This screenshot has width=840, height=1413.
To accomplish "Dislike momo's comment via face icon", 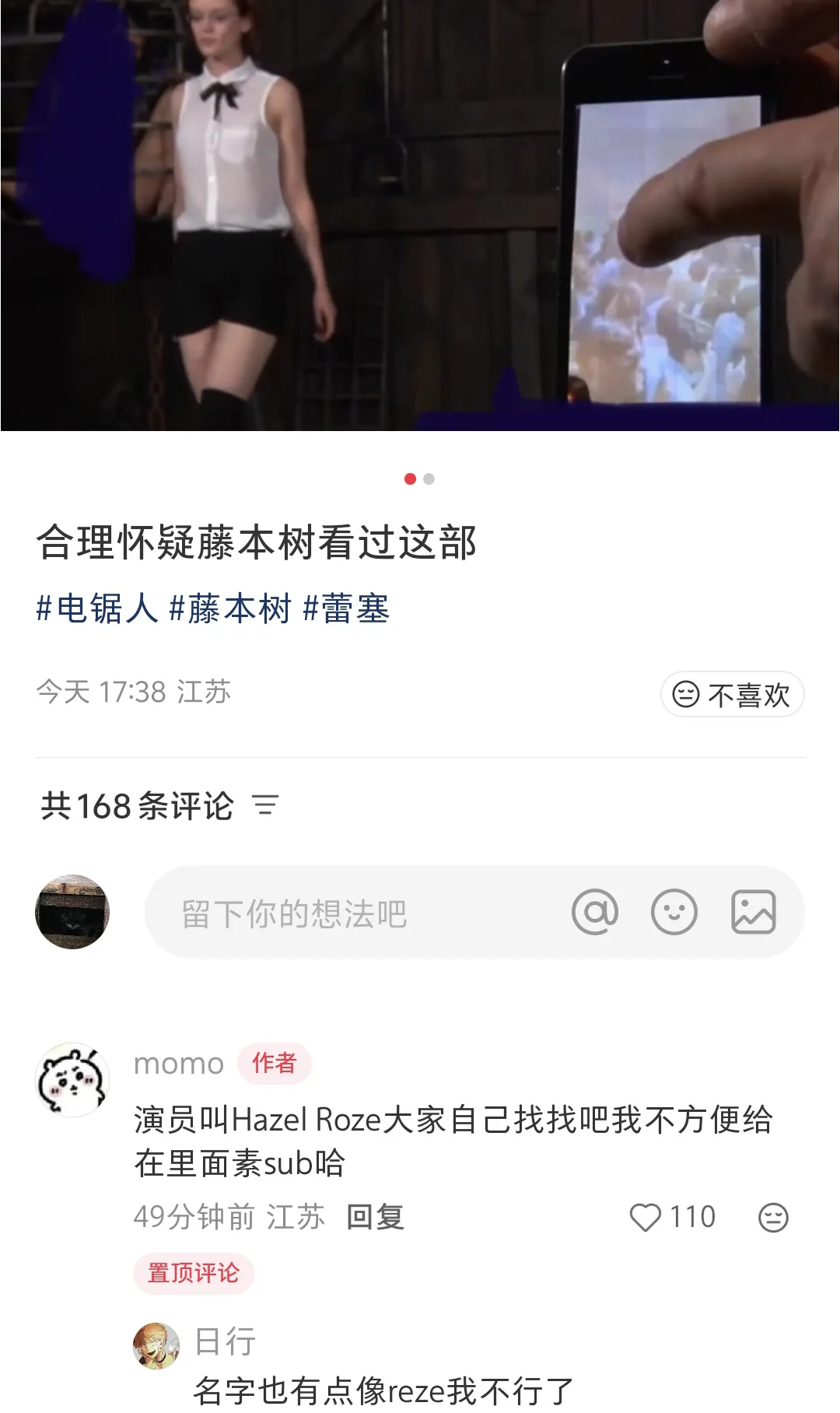I will tap(773, 1218).
